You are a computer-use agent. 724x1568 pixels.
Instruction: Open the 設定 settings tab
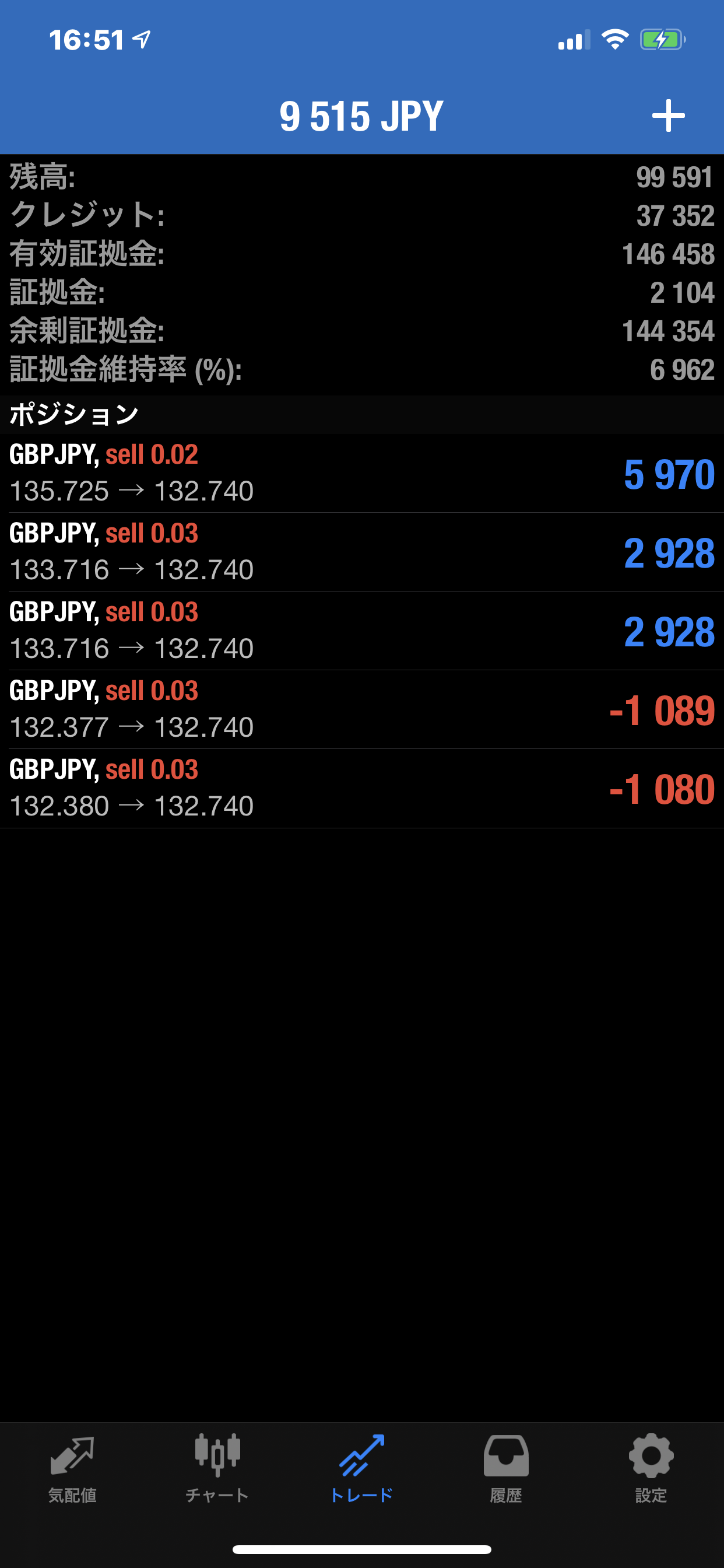pyautogui.click(x=651, y=1468)
